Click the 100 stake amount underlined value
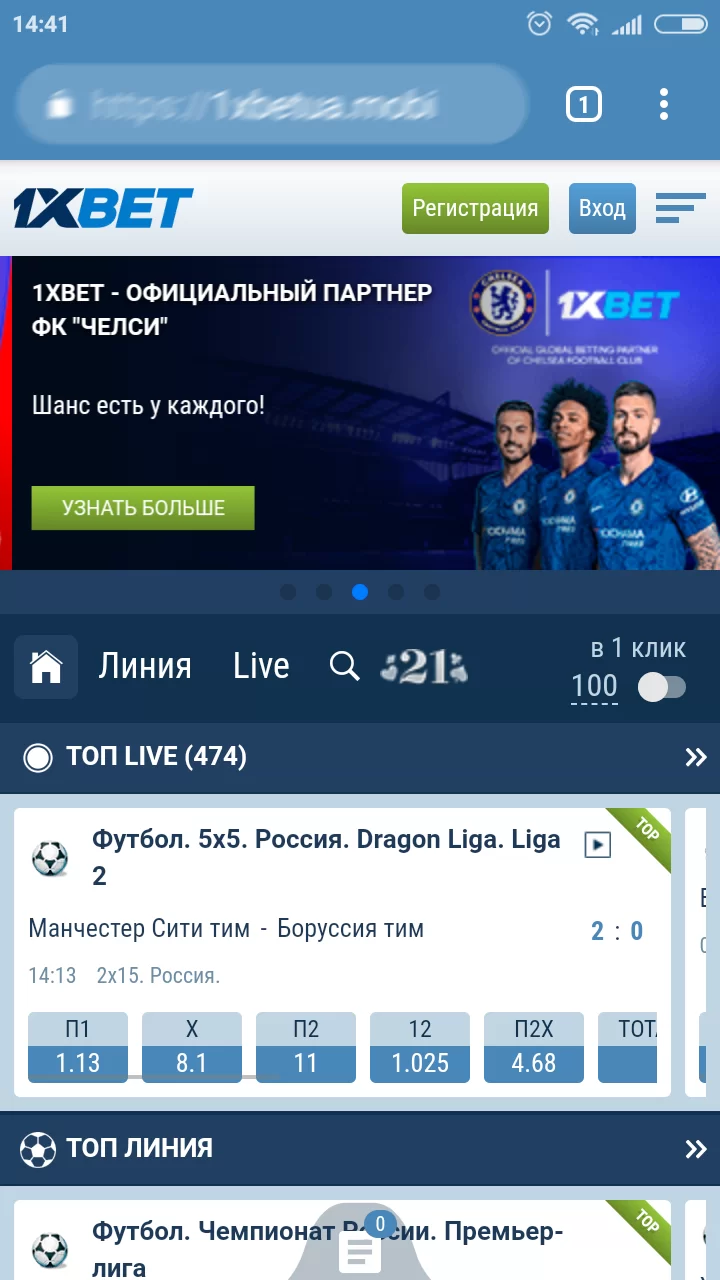 coord(594,686)
